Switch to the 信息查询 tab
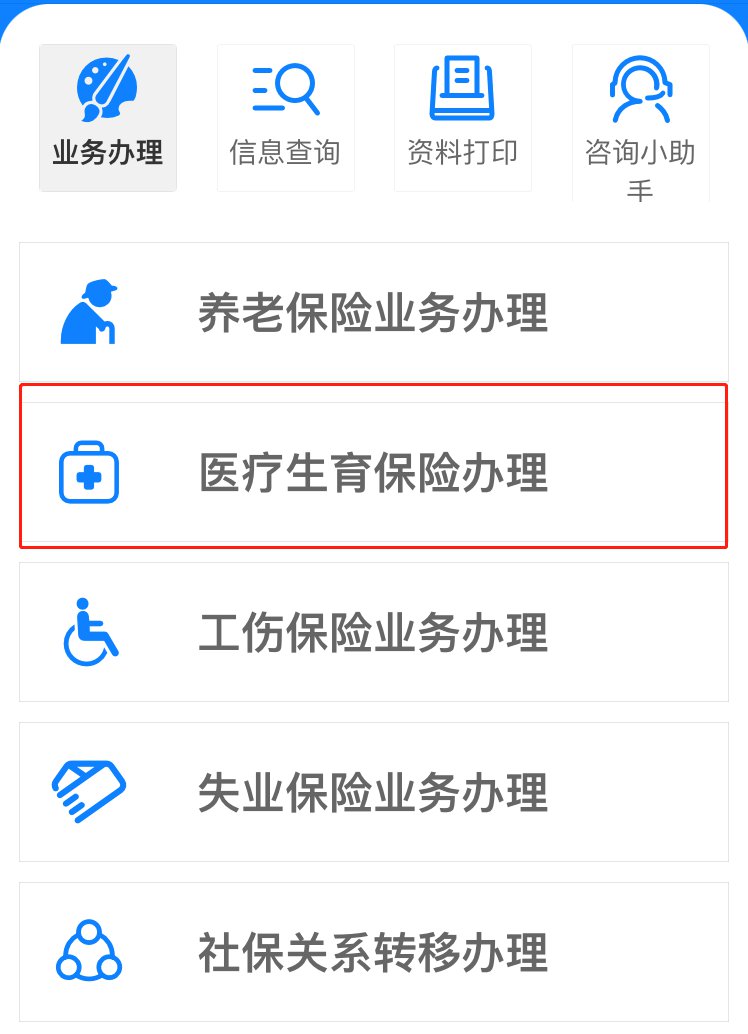 pyautogui.click(x=286, y=118)
